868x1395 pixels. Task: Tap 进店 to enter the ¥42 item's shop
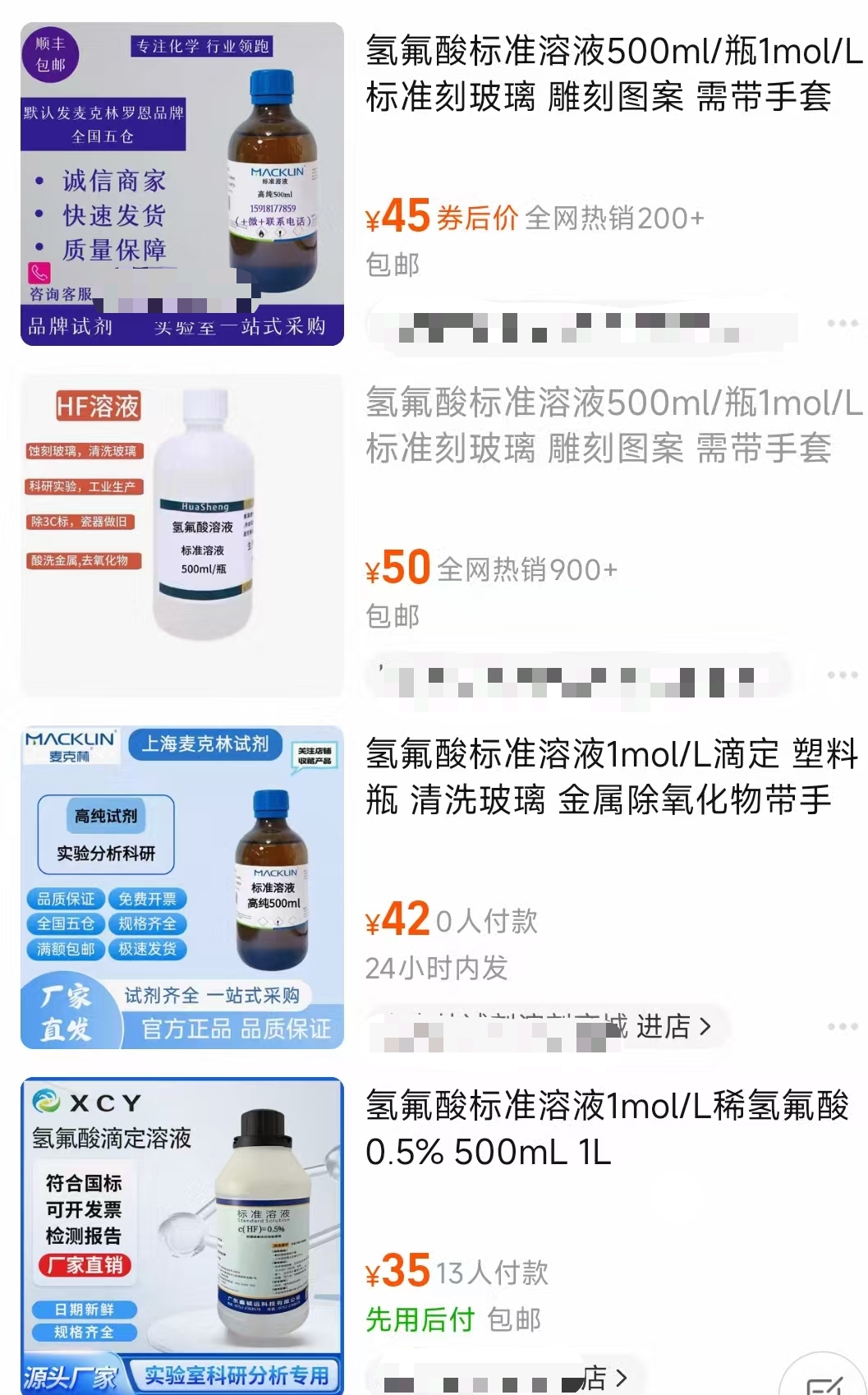(x=673, y=1027)
